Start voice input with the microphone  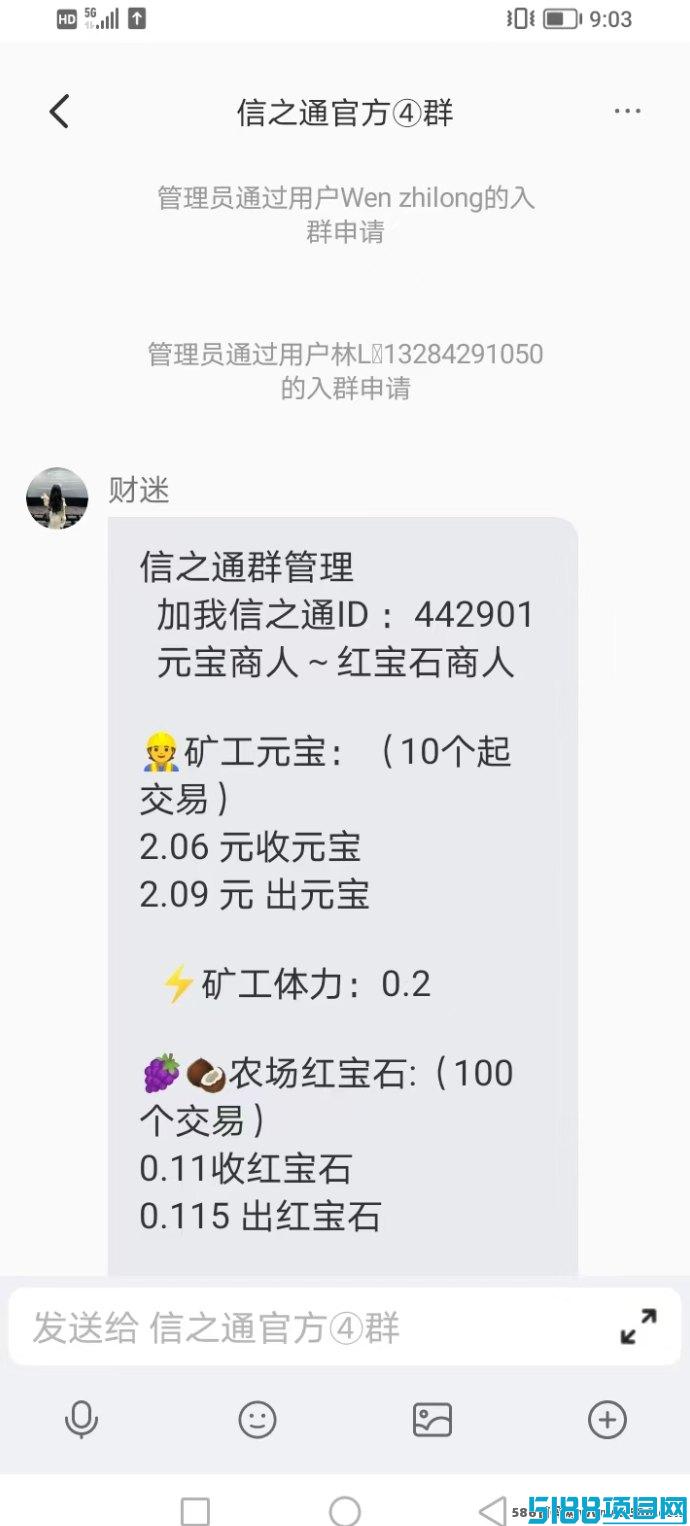tap(81, 1420)
